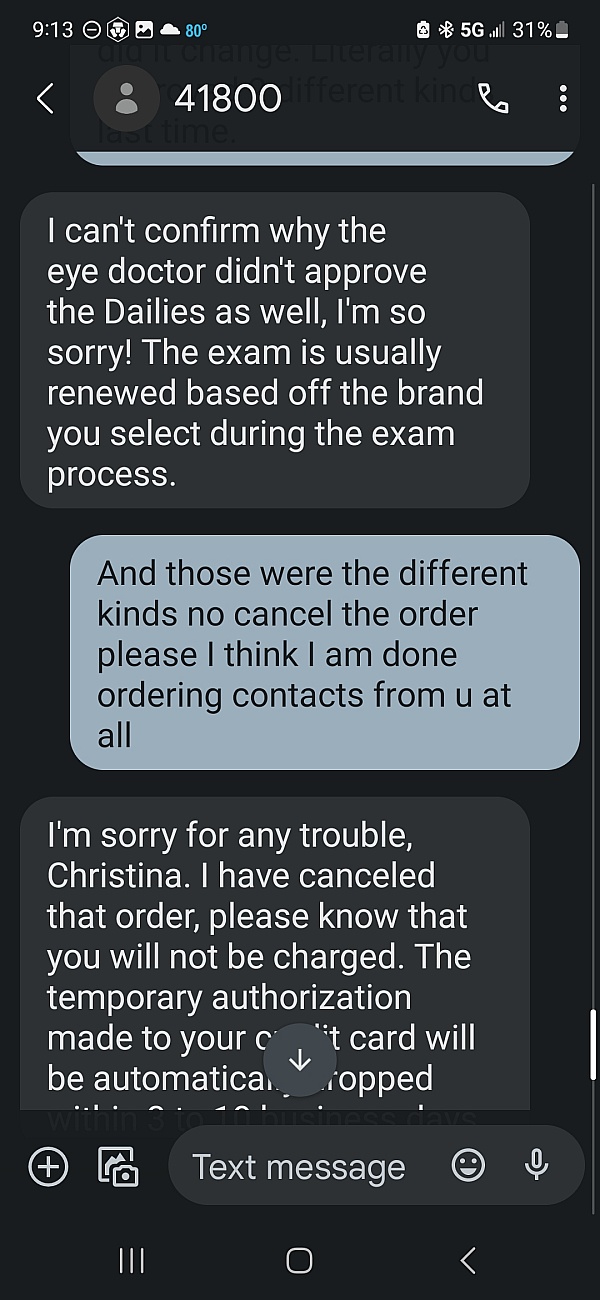Go back to the conversation list
This screenshot has height=1300, width=600.
45,98
